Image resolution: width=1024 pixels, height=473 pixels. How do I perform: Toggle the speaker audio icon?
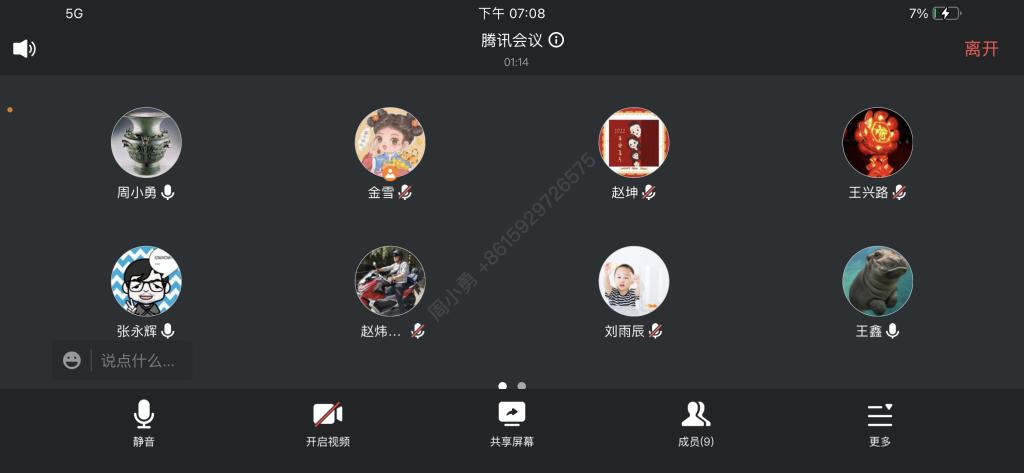(x=24, y=48)
